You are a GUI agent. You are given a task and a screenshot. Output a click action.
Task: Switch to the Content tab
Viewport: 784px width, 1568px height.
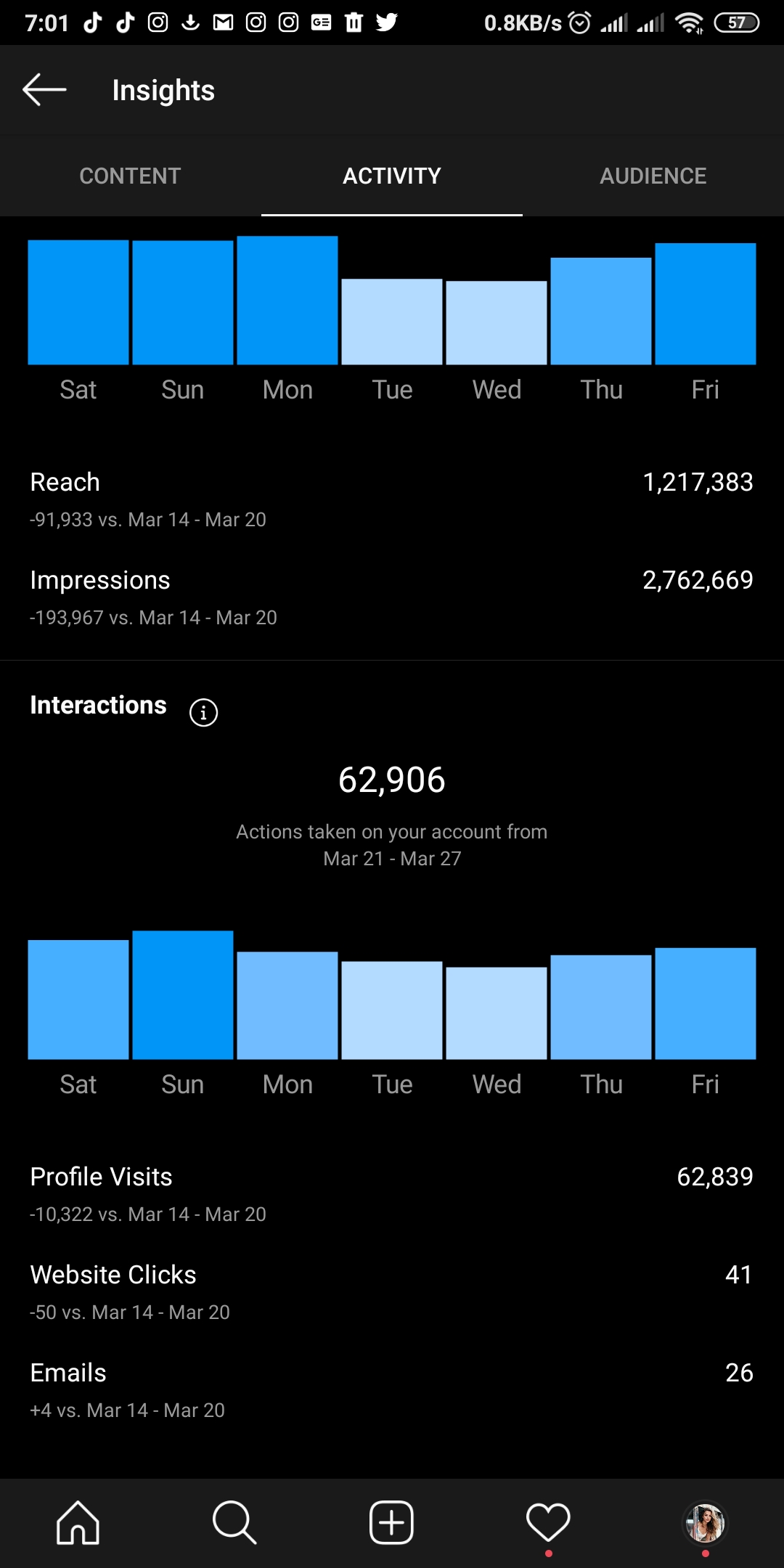click(130, 176)
